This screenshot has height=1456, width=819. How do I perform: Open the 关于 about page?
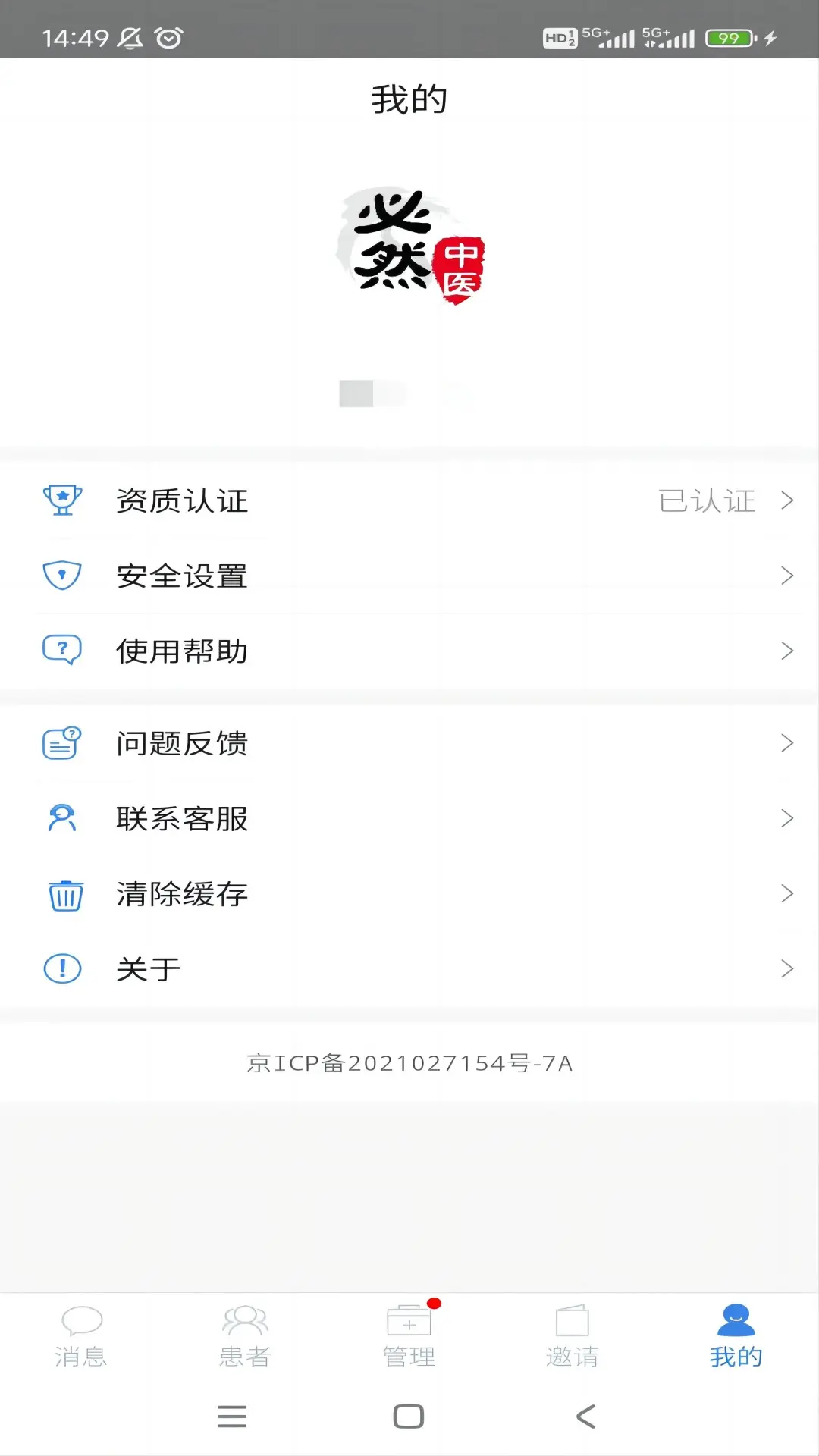tap(409, 968)
